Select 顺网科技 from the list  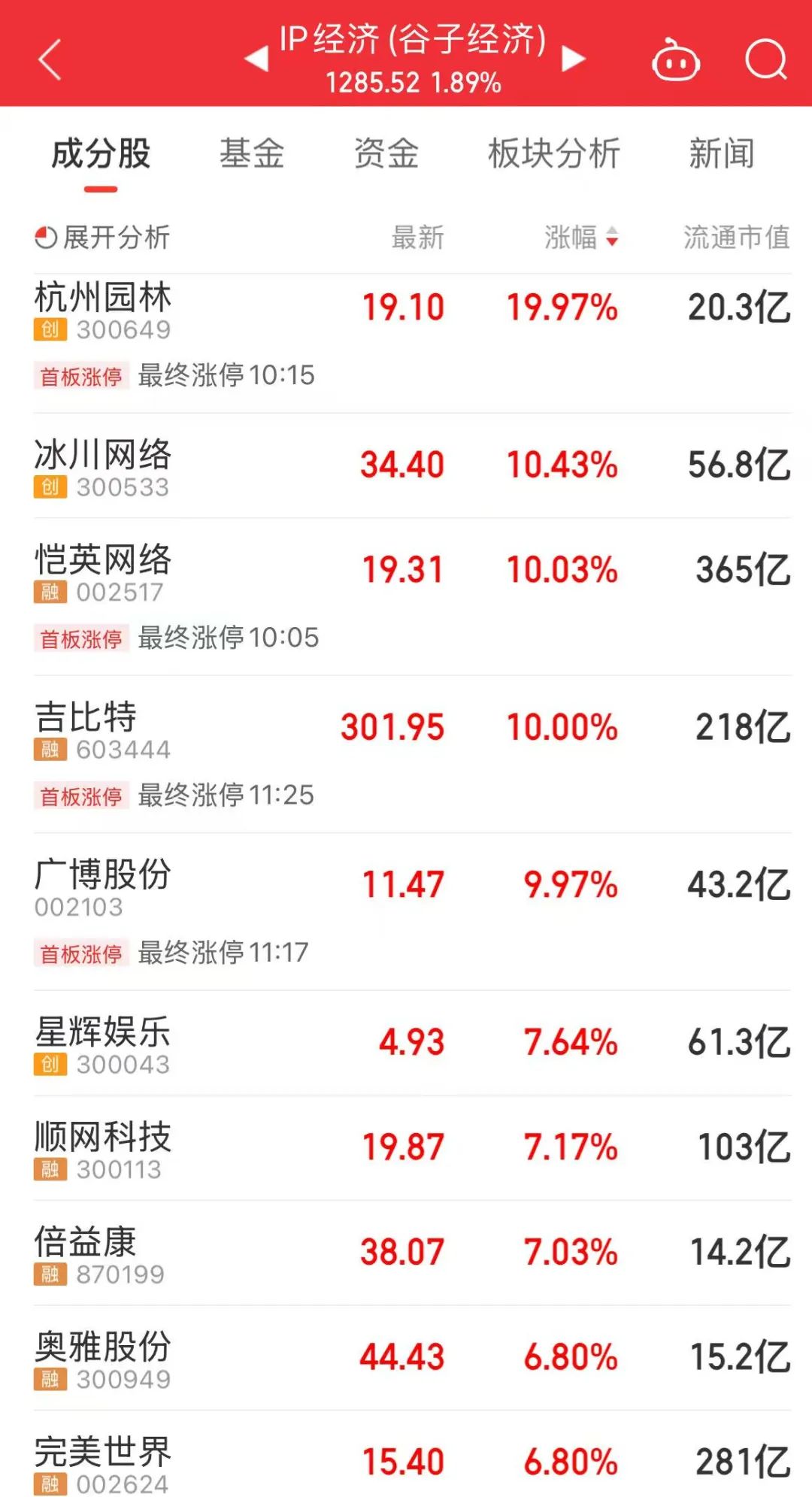coord(103,1138)
